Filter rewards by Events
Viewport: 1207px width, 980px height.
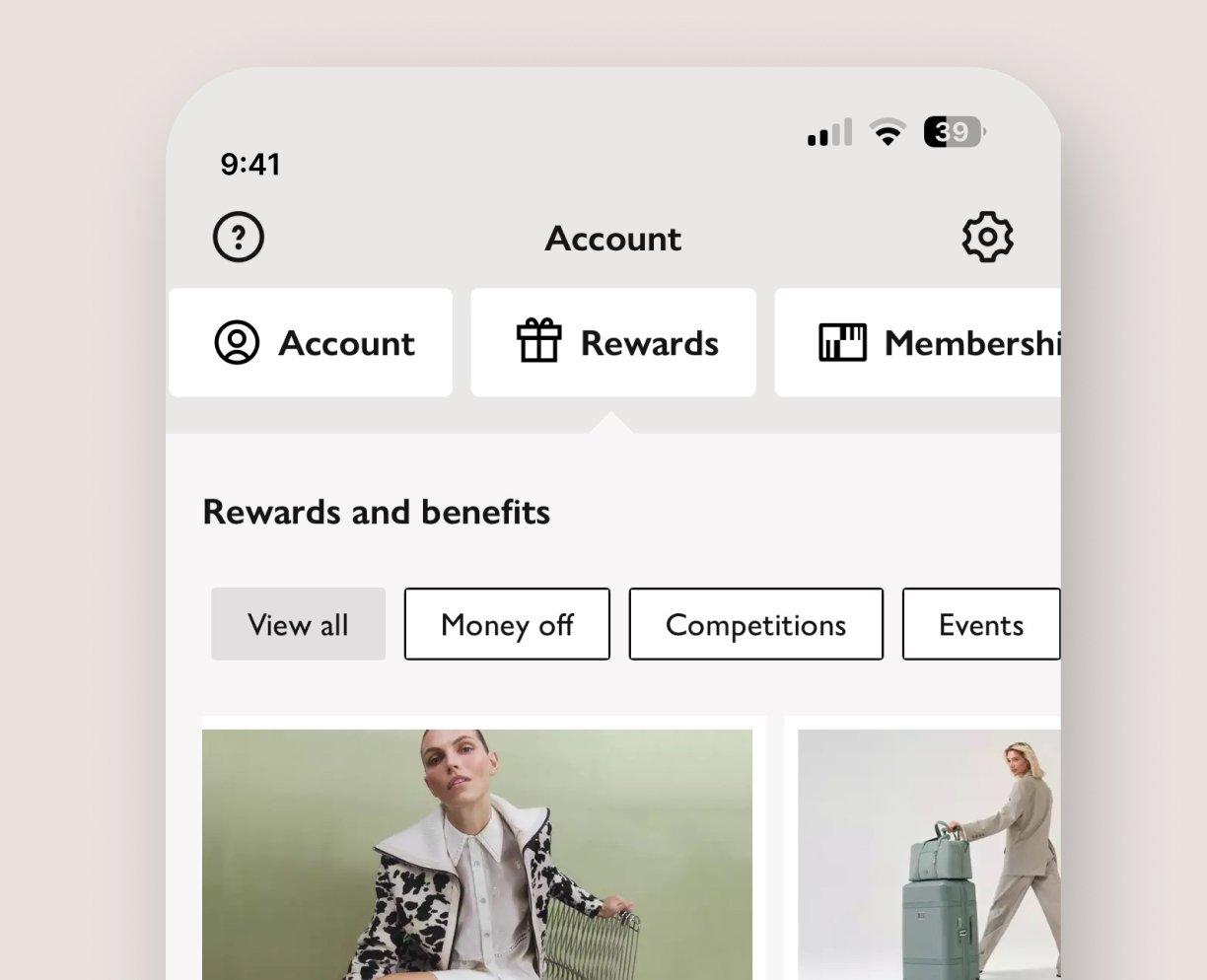tap(981, 624)
